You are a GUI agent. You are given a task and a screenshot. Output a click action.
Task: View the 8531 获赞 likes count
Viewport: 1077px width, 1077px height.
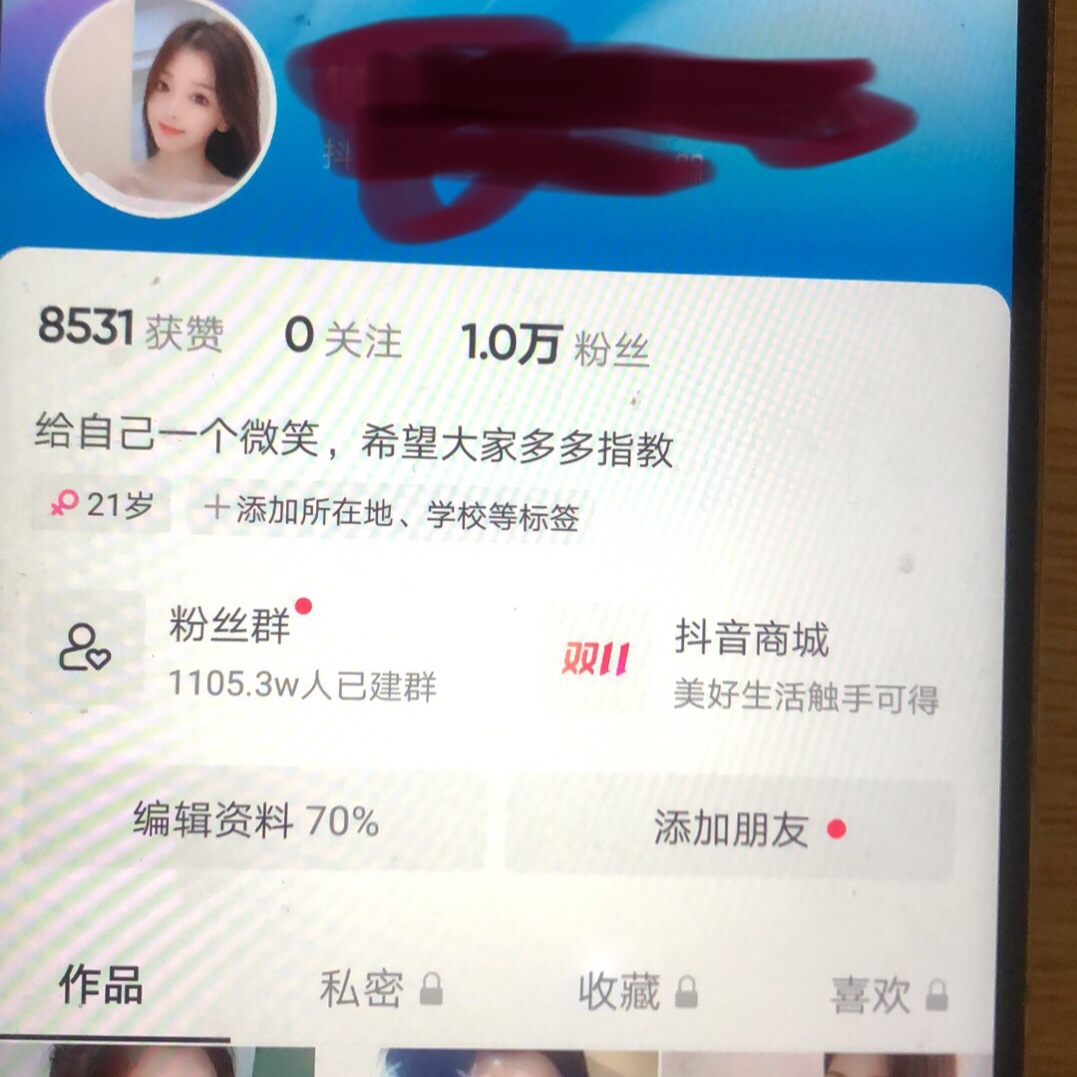tap(130, 331)
